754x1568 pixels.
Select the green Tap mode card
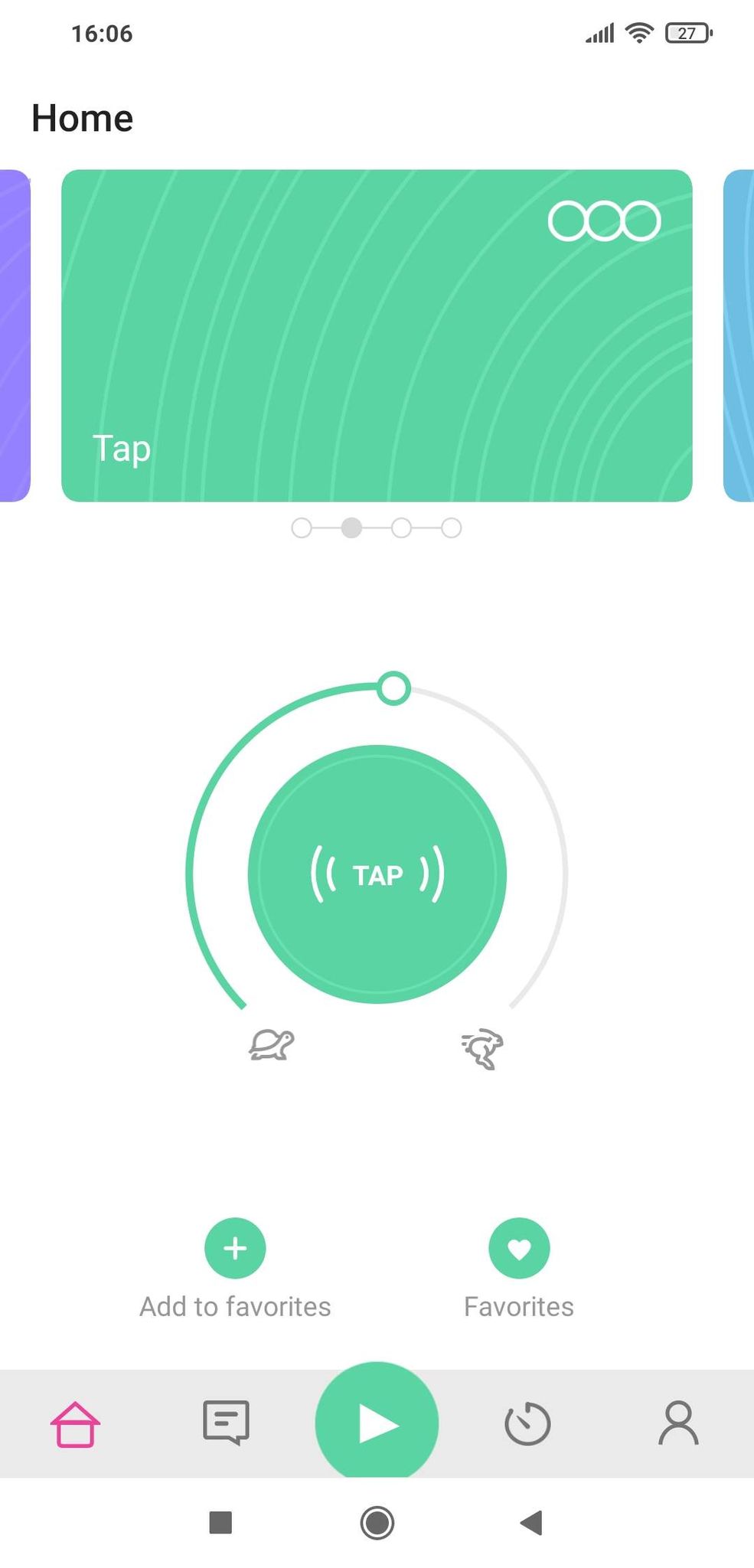[377, 335]
